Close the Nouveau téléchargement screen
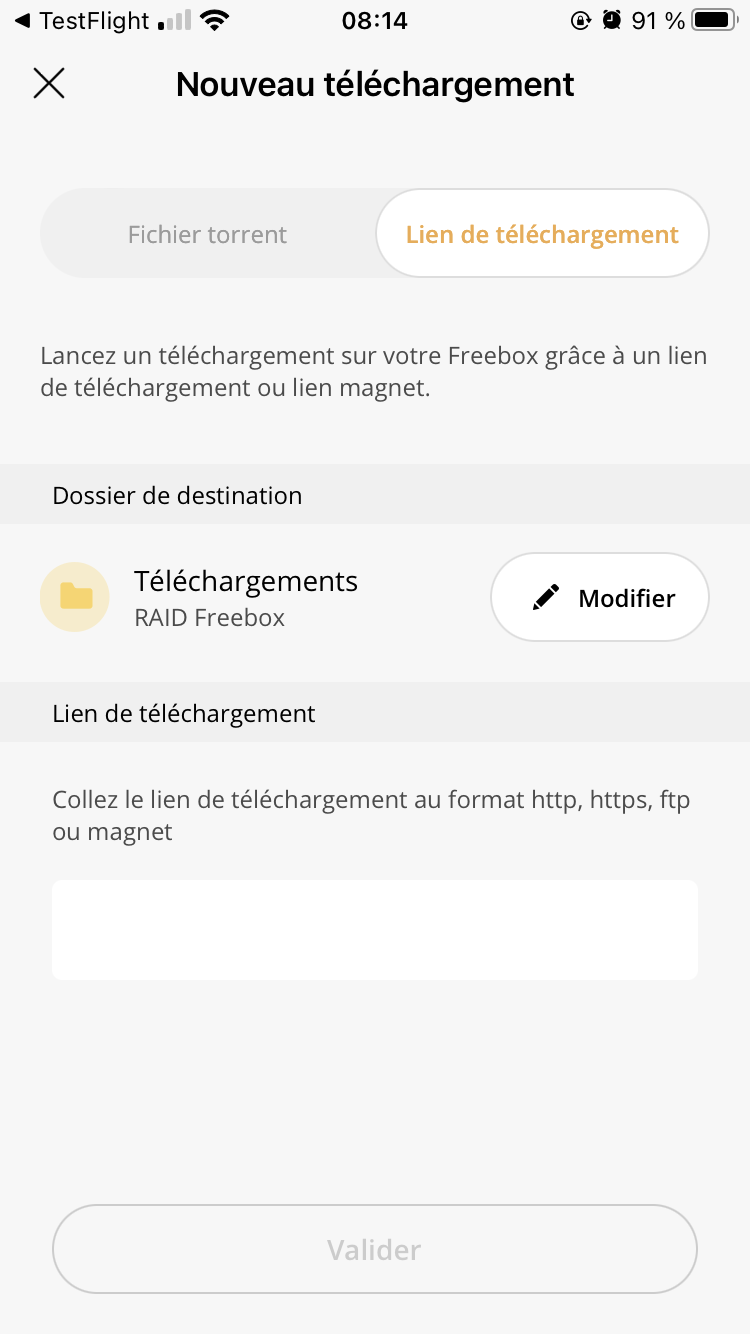Screen dimensions: 750x1334 click(48, 84)
